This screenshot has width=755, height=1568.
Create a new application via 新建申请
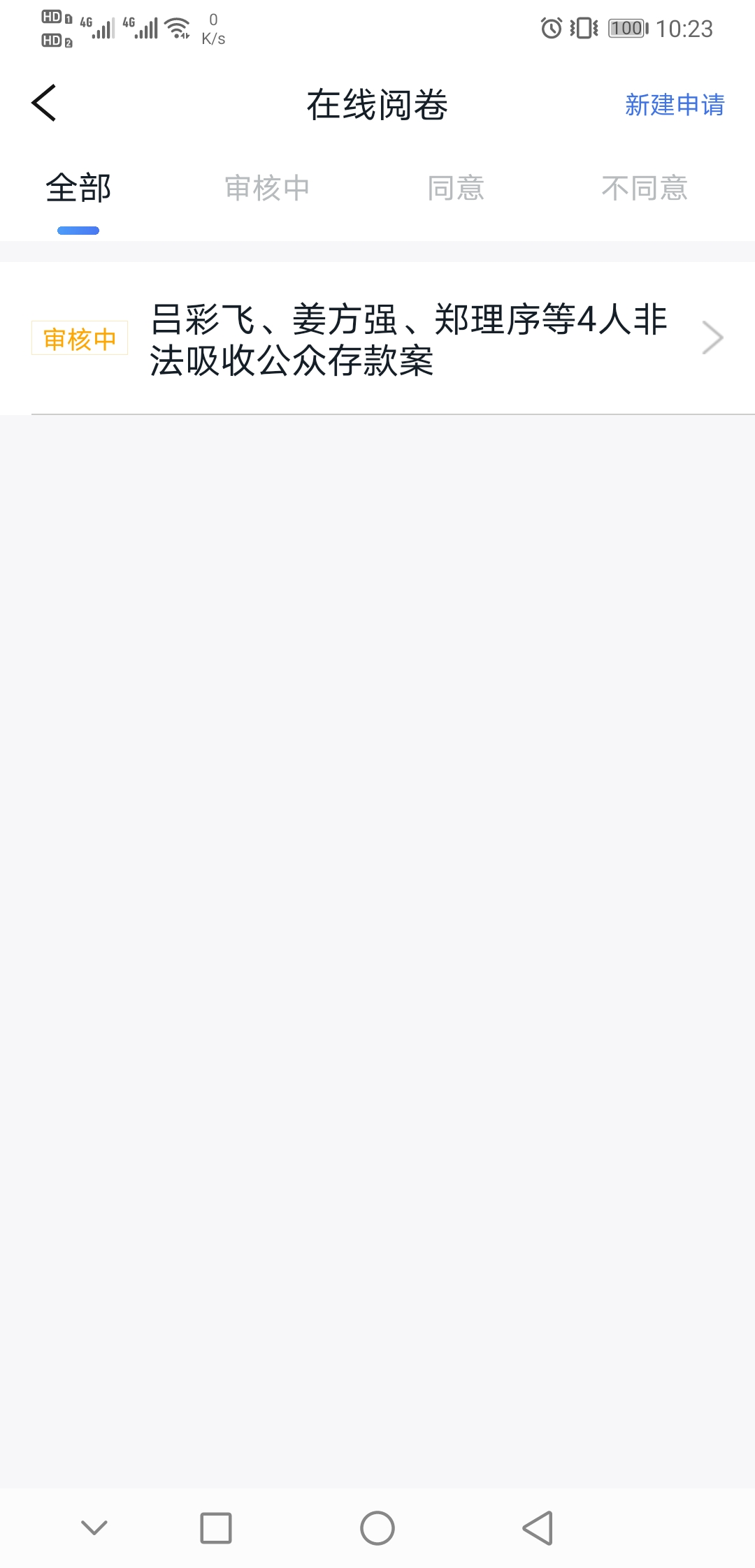click(674, 105)
